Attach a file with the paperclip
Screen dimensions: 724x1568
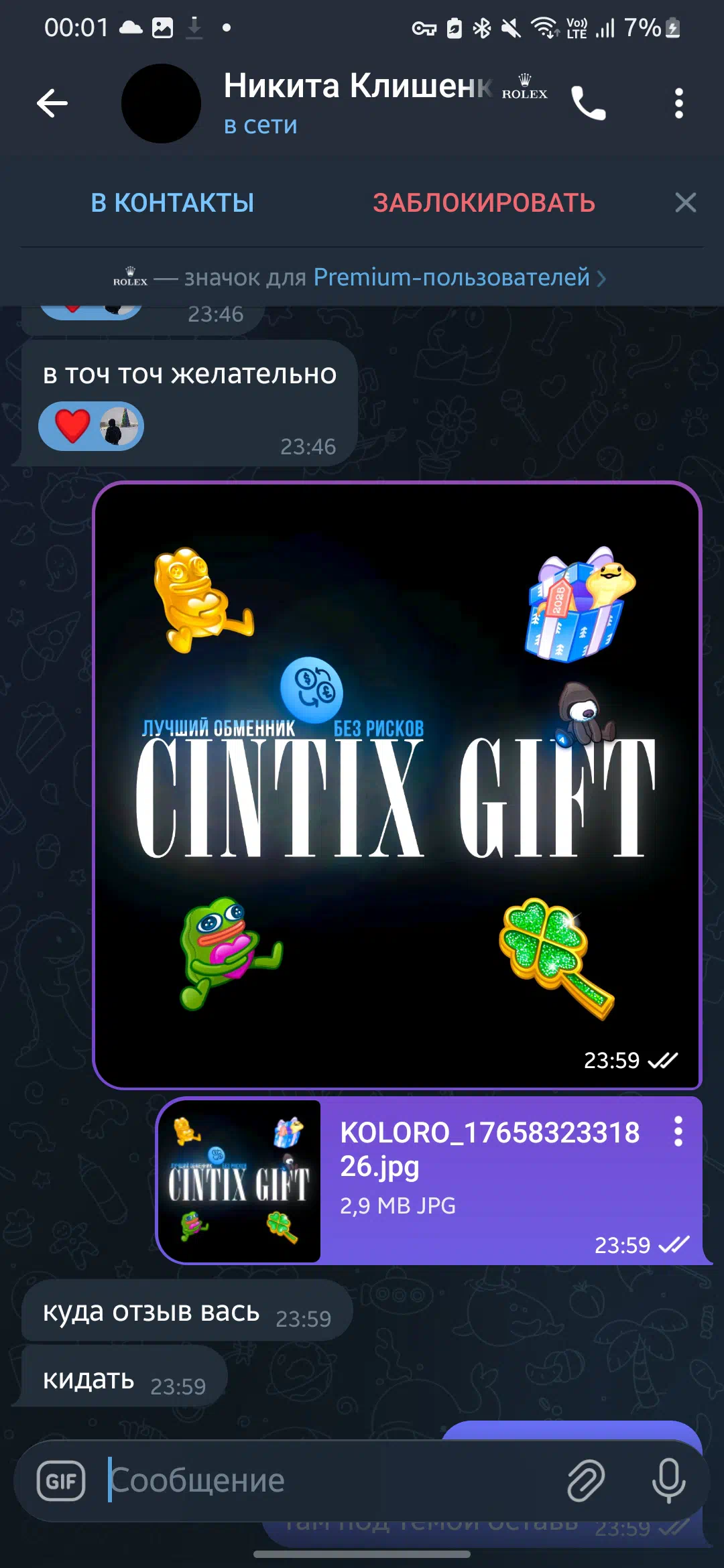pos(586,1481)
